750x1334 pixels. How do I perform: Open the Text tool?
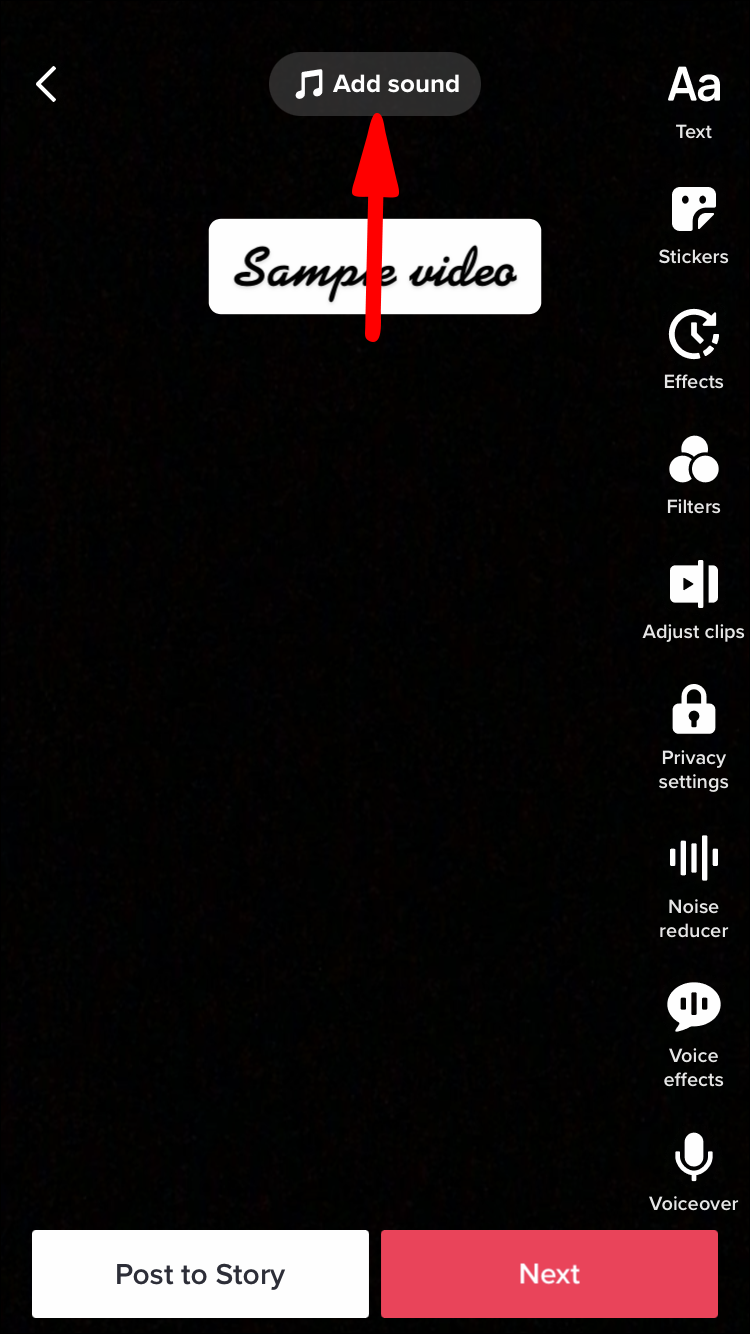point(693,102)
